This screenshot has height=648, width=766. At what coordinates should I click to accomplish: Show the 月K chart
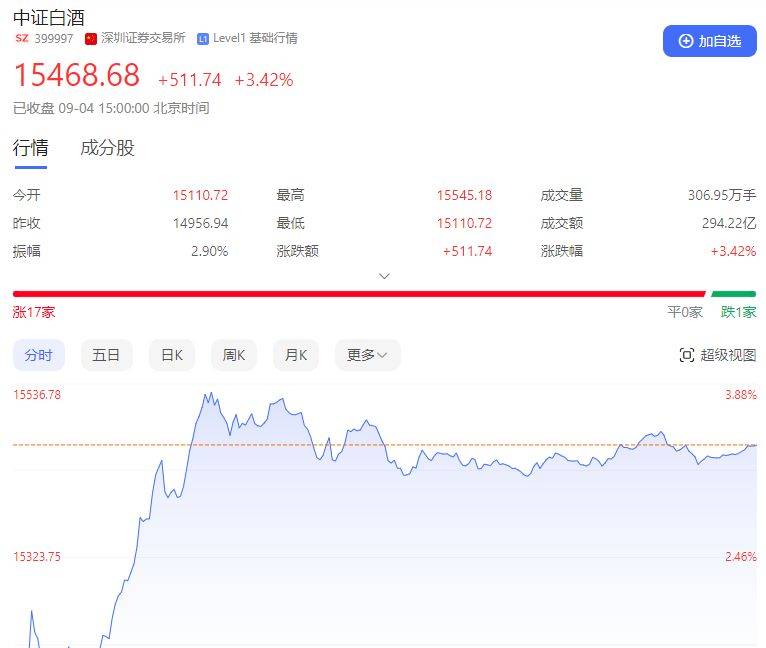[x=295, y=355]
